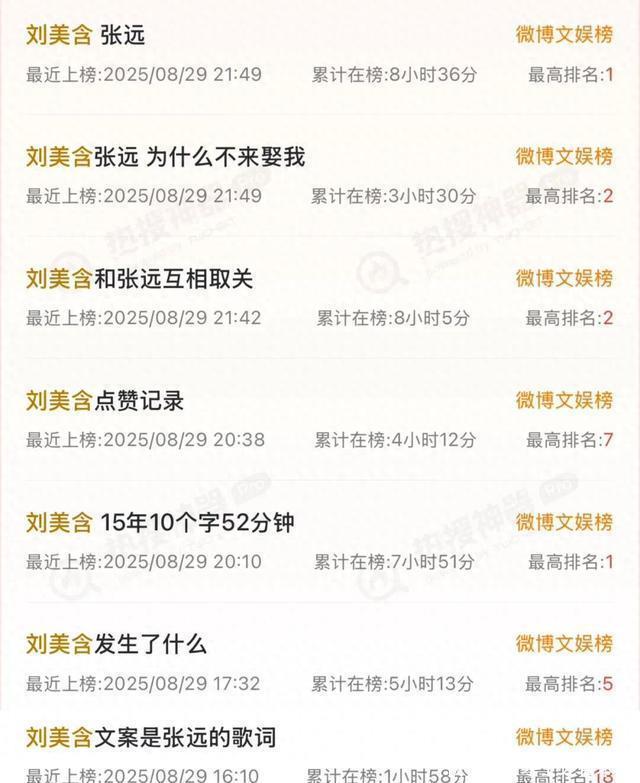Open the 刘美含 张远 hot search entry
This screenshot has height=783, width=640.
86,36
